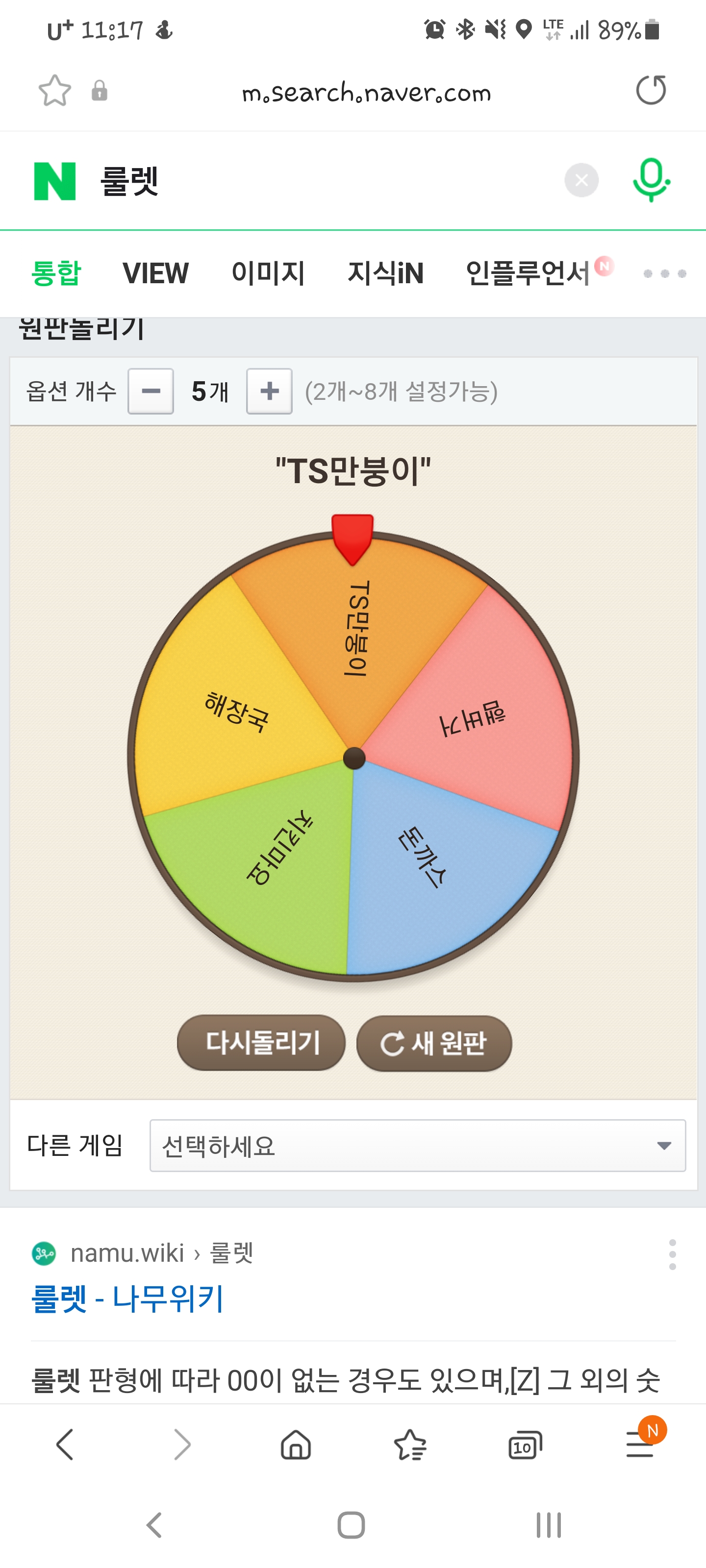Tap the Naver N logo
This screenshot has width=706, height=1568.
[55, 181]
